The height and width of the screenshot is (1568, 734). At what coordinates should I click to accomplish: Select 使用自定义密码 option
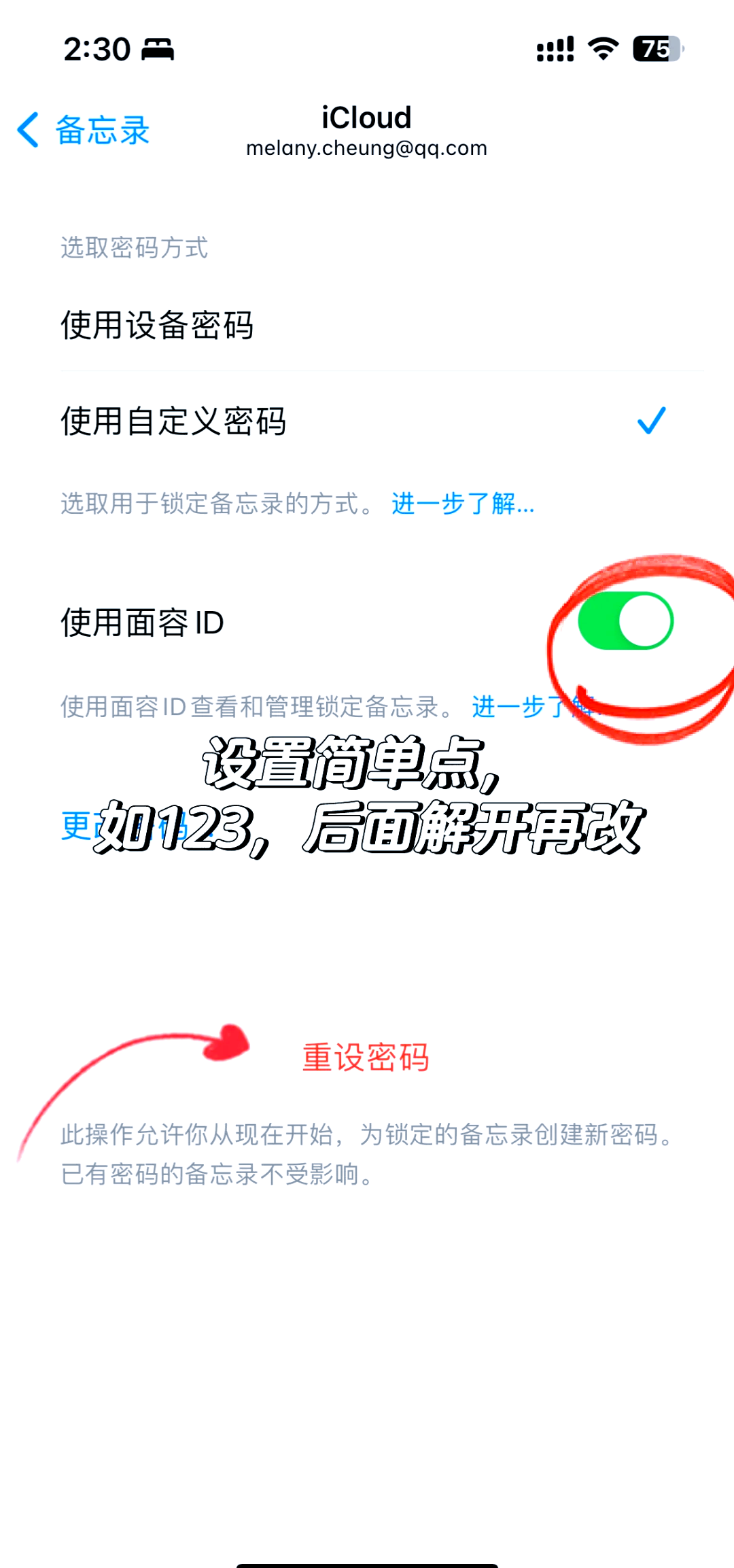pyautogui.click(x=174, y=421)
